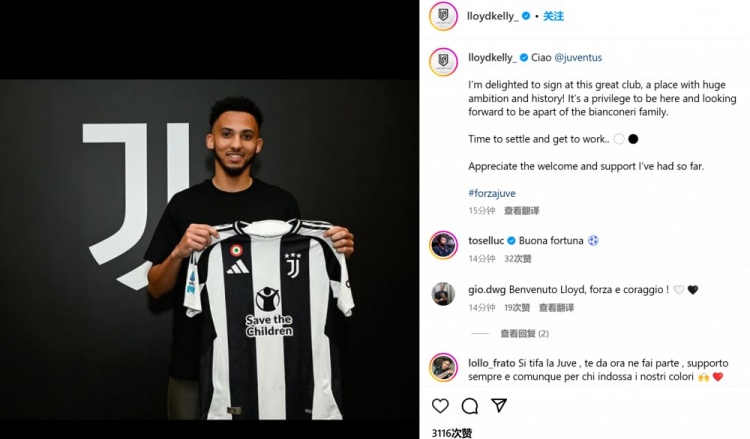Open gio.dwg's profile
The height and width of the screenshot is (439, 750).
point(485,289)
